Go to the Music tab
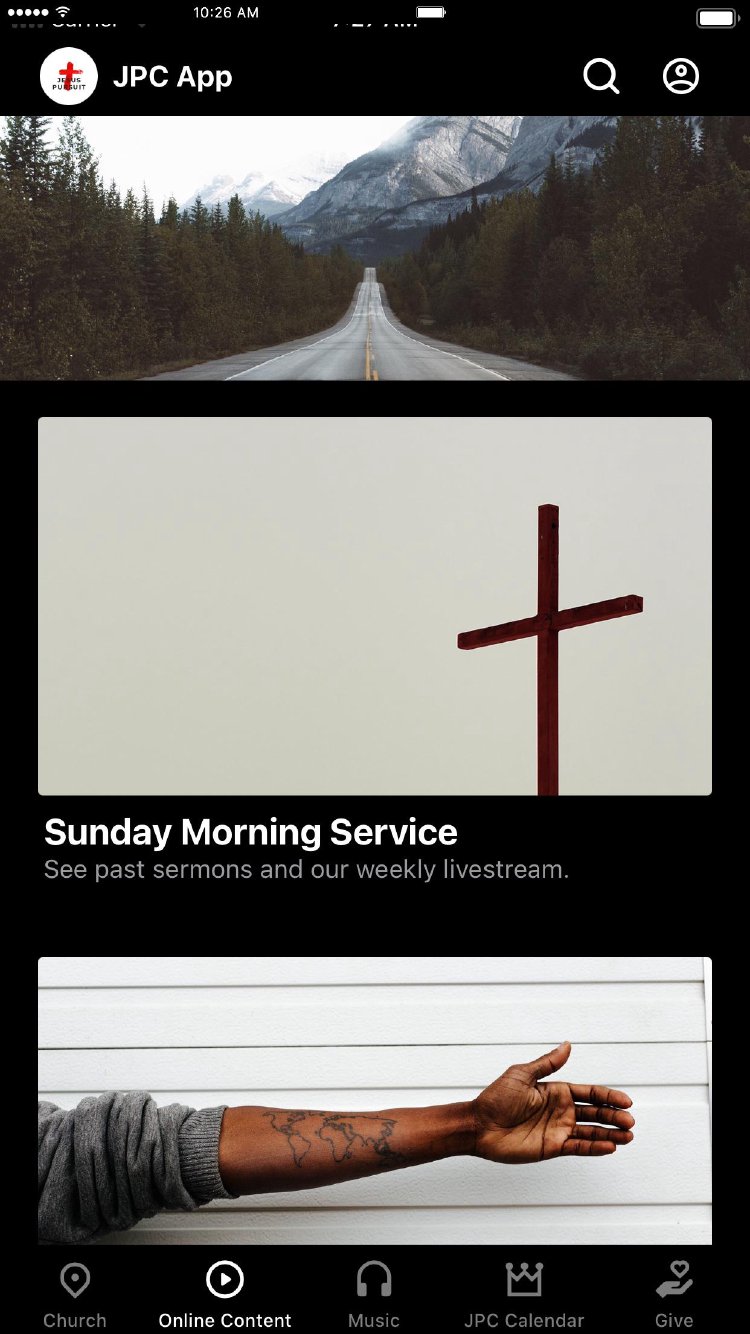Image resolution: width=750 pixels, height=1334 pixels. (x=374, y=1294)
